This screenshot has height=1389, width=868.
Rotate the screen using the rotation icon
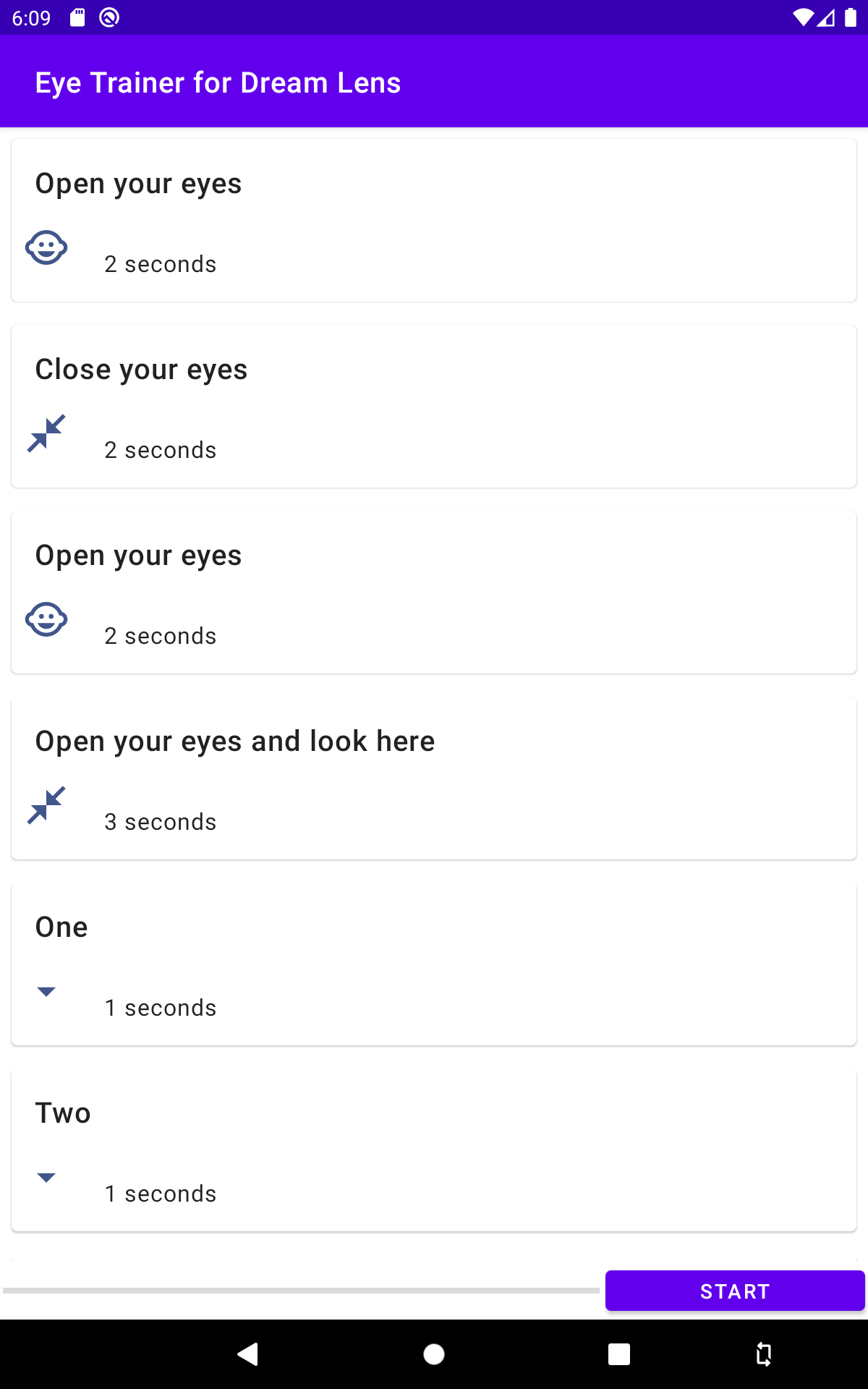click(764, 1354)
